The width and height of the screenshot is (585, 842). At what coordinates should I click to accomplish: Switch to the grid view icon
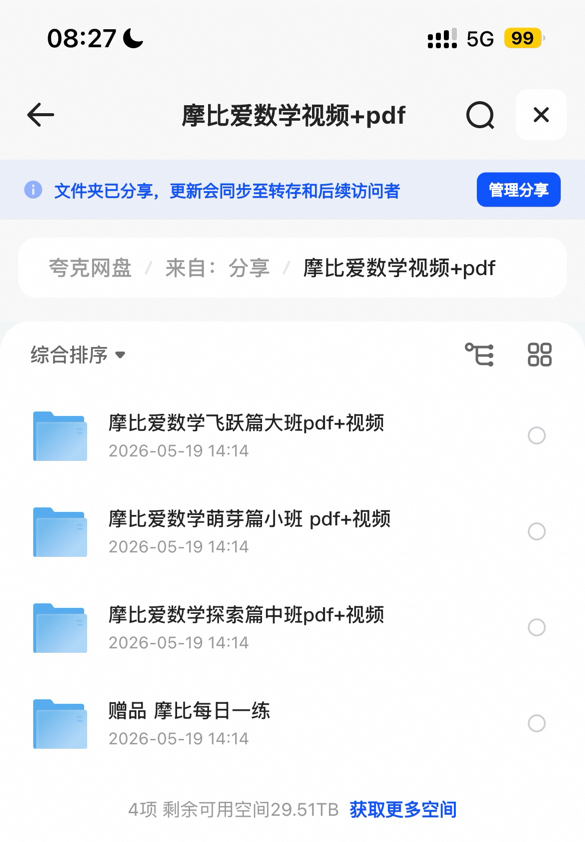pyautogui.click(x=539, y=354)
